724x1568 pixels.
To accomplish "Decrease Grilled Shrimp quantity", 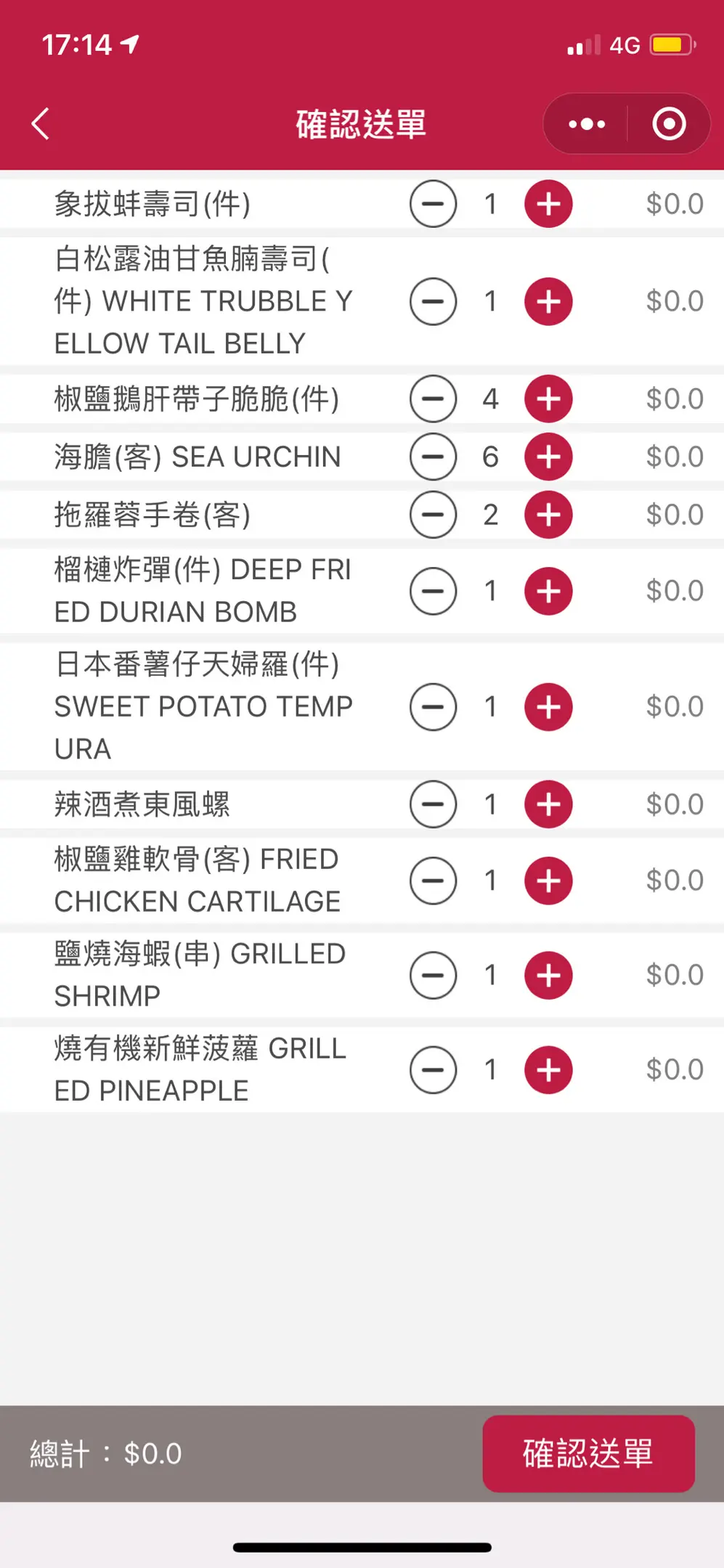I will 433,975.
